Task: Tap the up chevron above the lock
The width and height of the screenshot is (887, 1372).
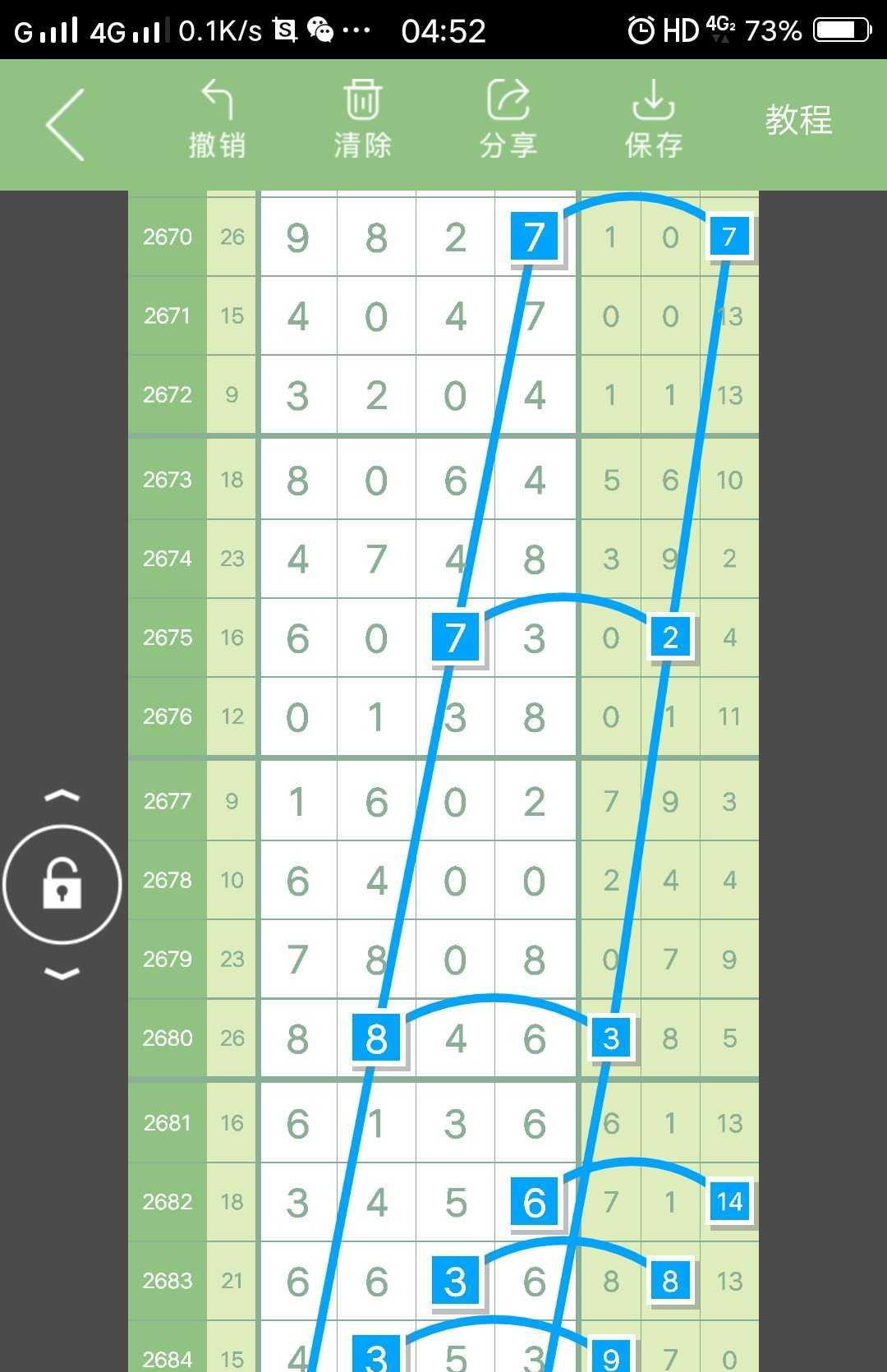Action: point(62,795)
